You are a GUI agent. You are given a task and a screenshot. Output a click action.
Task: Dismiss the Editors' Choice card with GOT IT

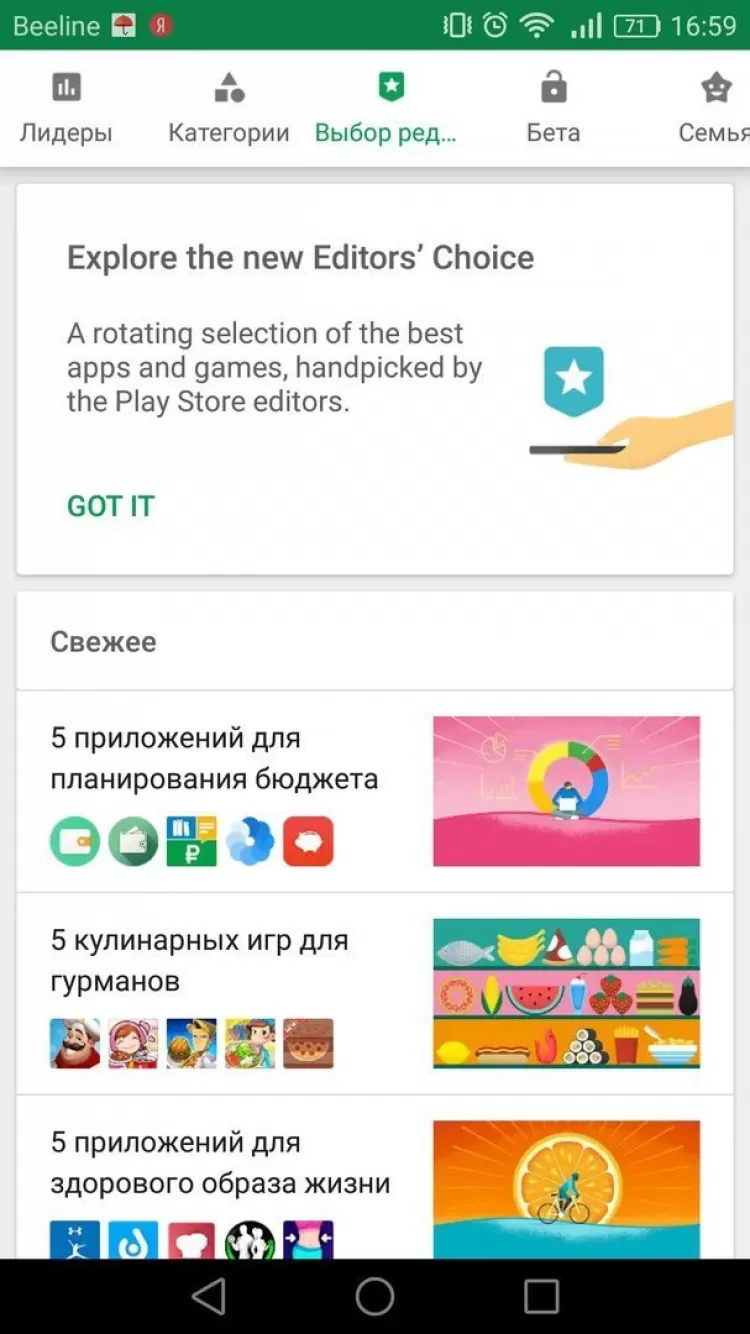coord(111,506)
